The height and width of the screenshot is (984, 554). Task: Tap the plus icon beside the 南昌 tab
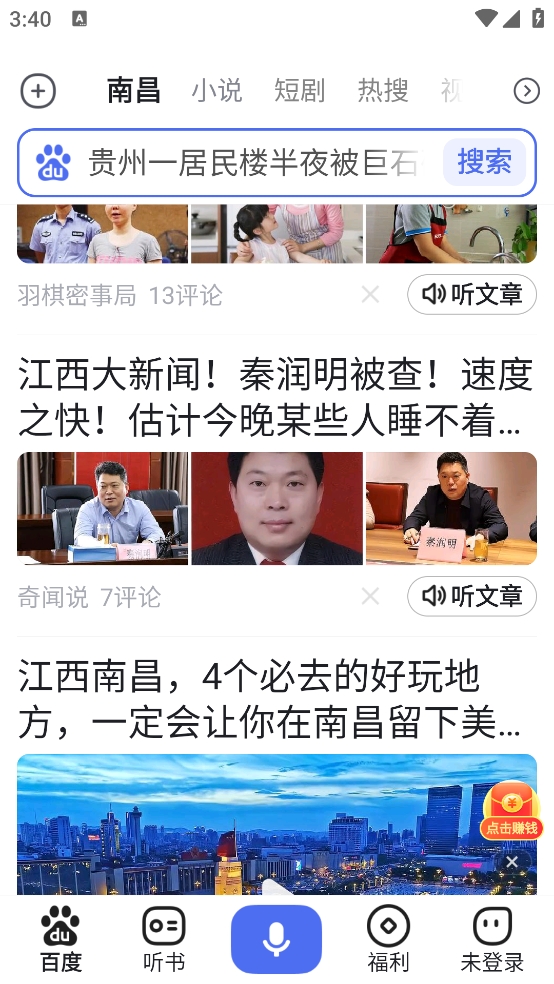38,91
